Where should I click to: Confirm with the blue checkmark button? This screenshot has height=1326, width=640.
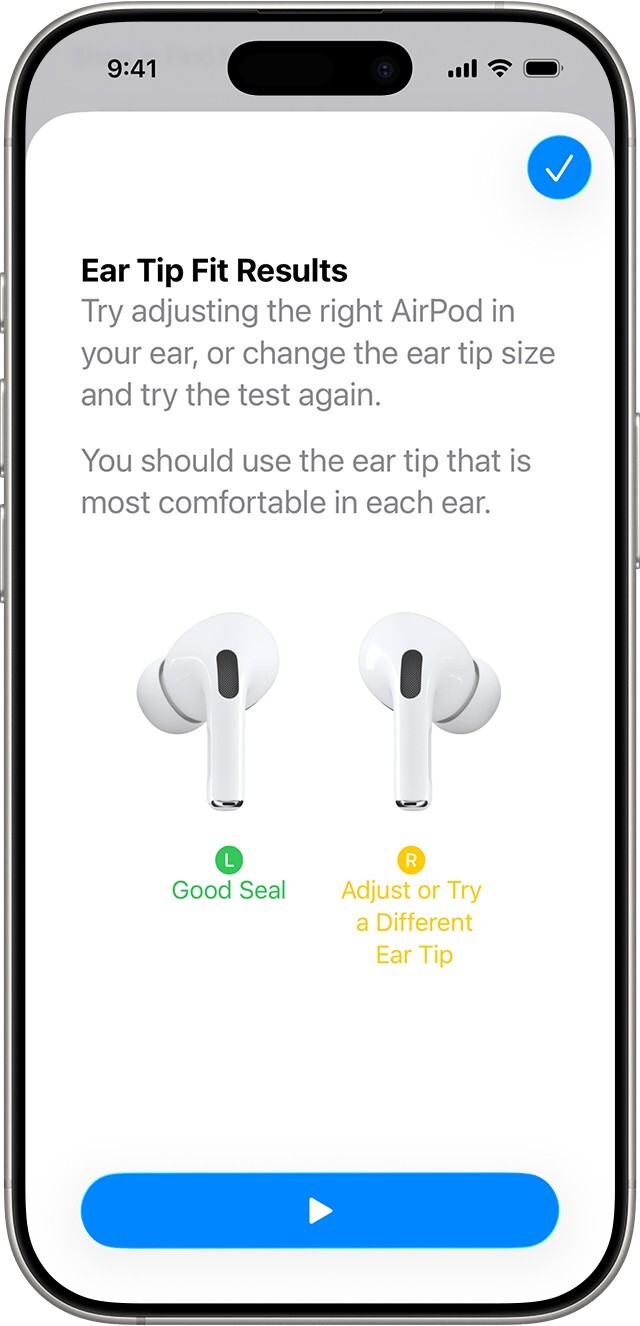click(x=559, y=168)
